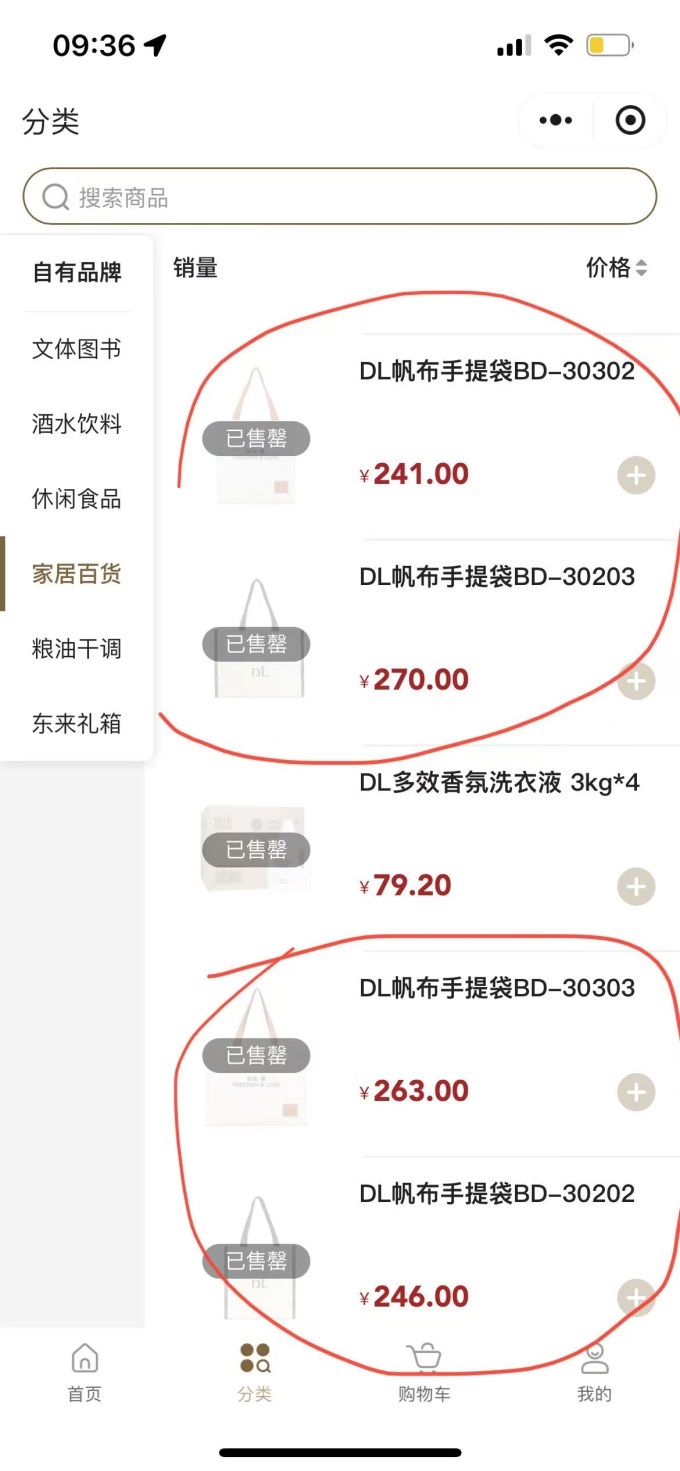
Task: Go to the 首页 tab
Action: point(85,1372)
